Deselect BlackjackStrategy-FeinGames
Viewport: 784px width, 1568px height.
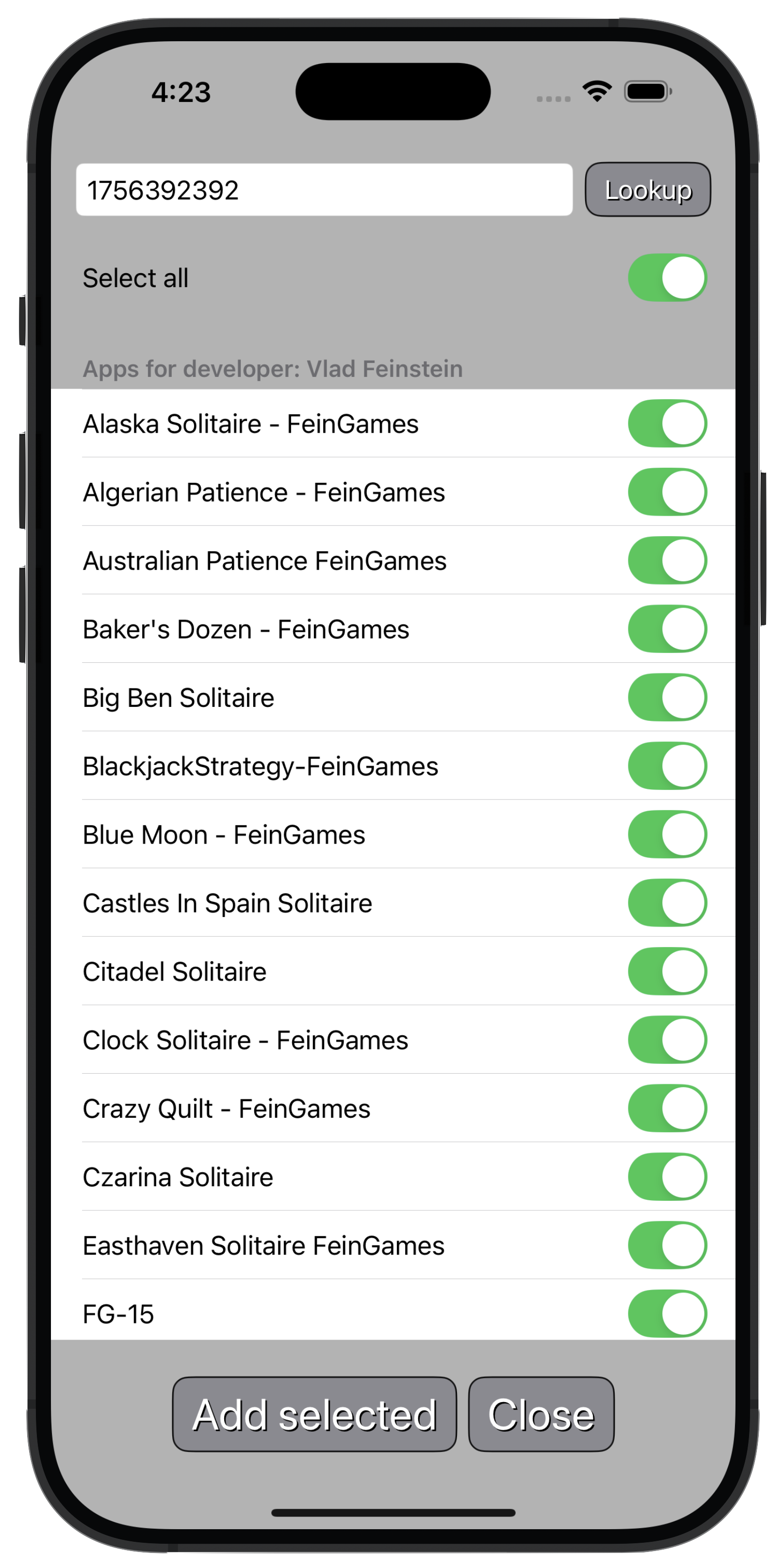click(x=667, y=766)
